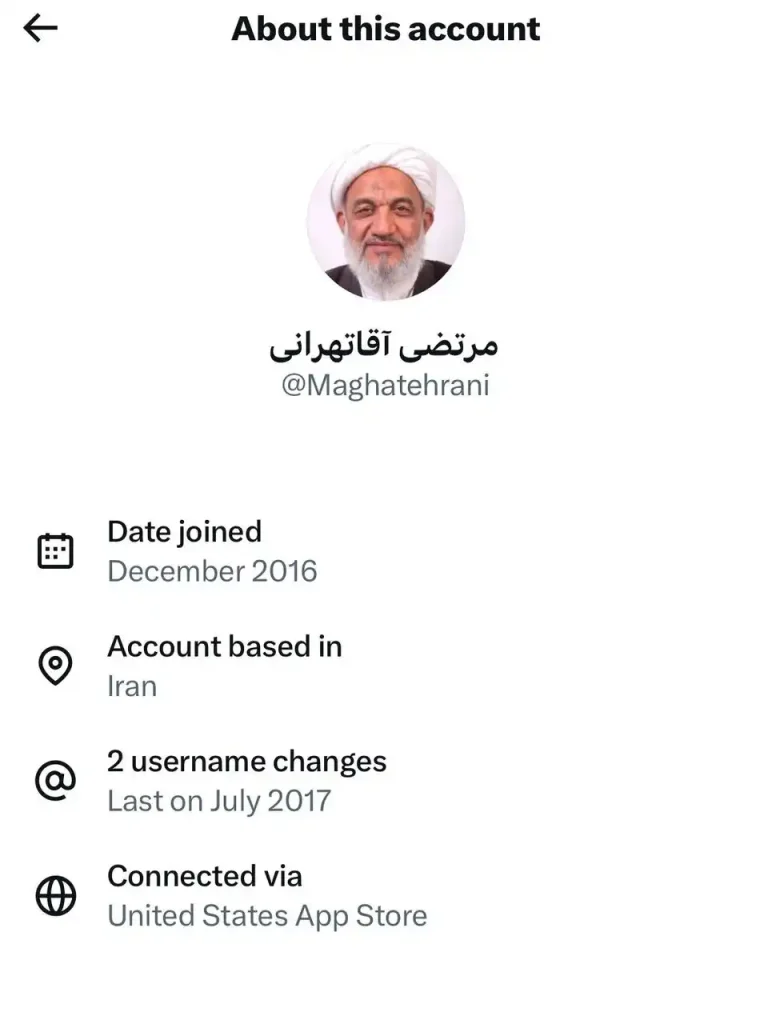Go back using the top-left arrow
Image resolution: width=772 pixels, height=1024 pixels.
(x=41, y=29)
